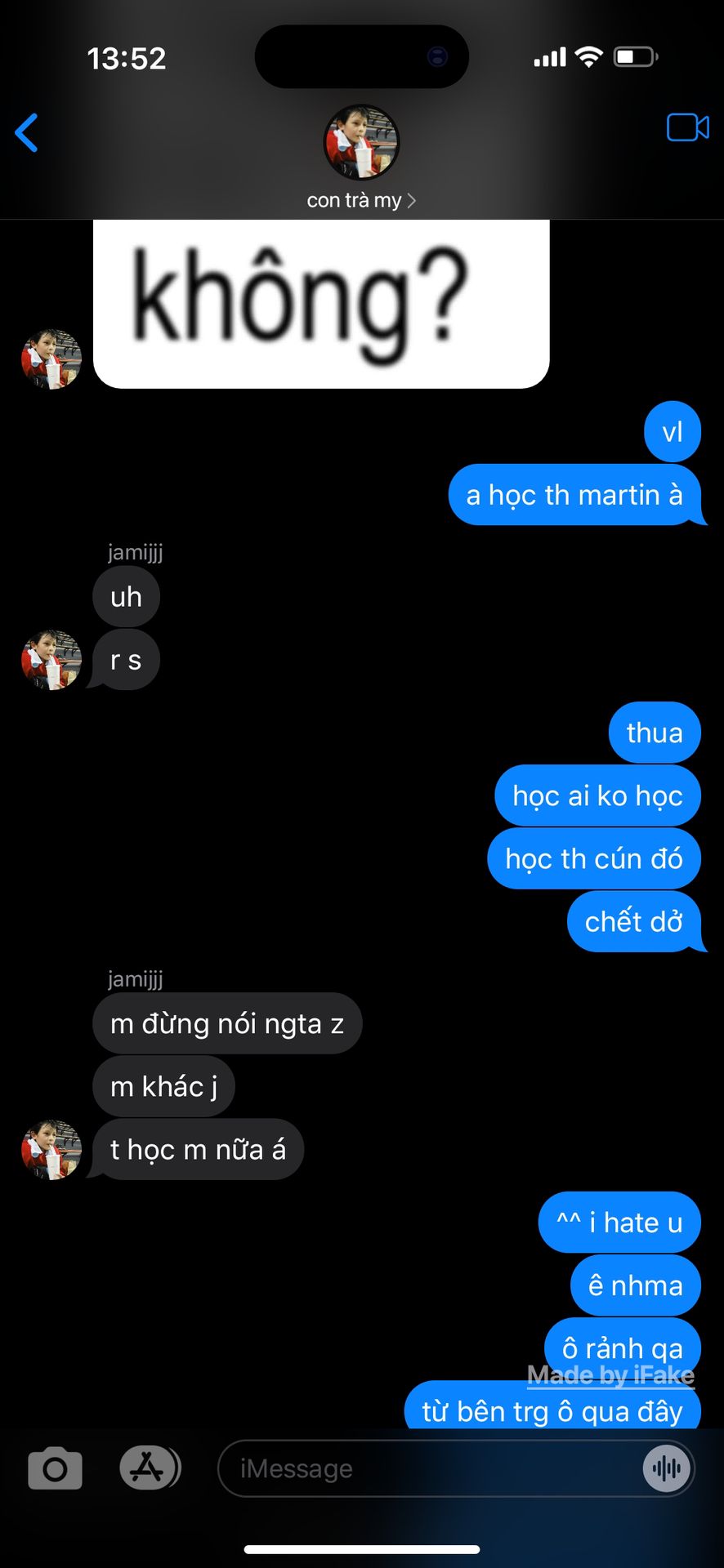Open the image message reading không?
Image resolution: width=724 pixels, height=1568 pixels.
(321, 304)
